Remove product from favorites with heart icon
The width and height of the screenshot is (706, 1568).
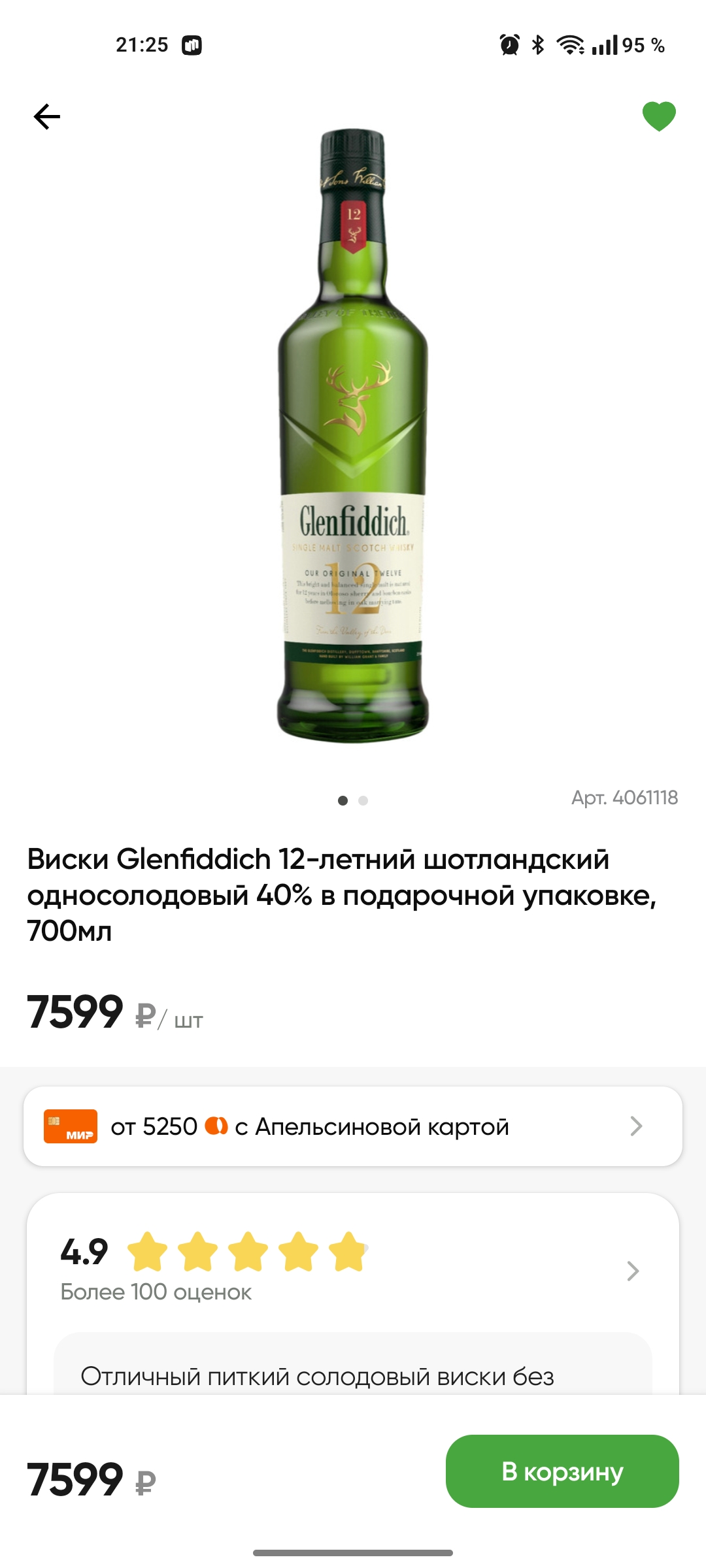pos(658,116)
